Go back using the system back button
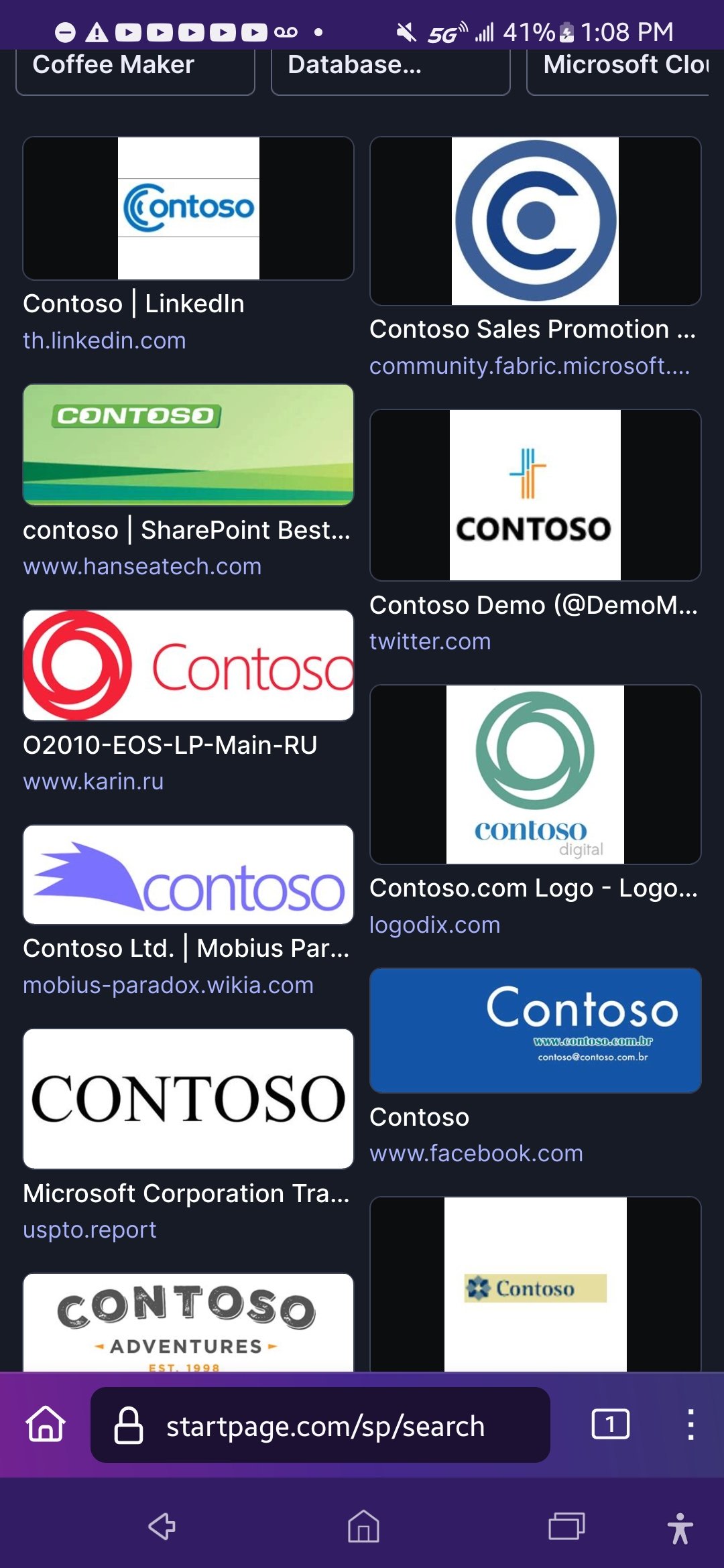Screen dimensions: 724x1568 click(162, 1527)
